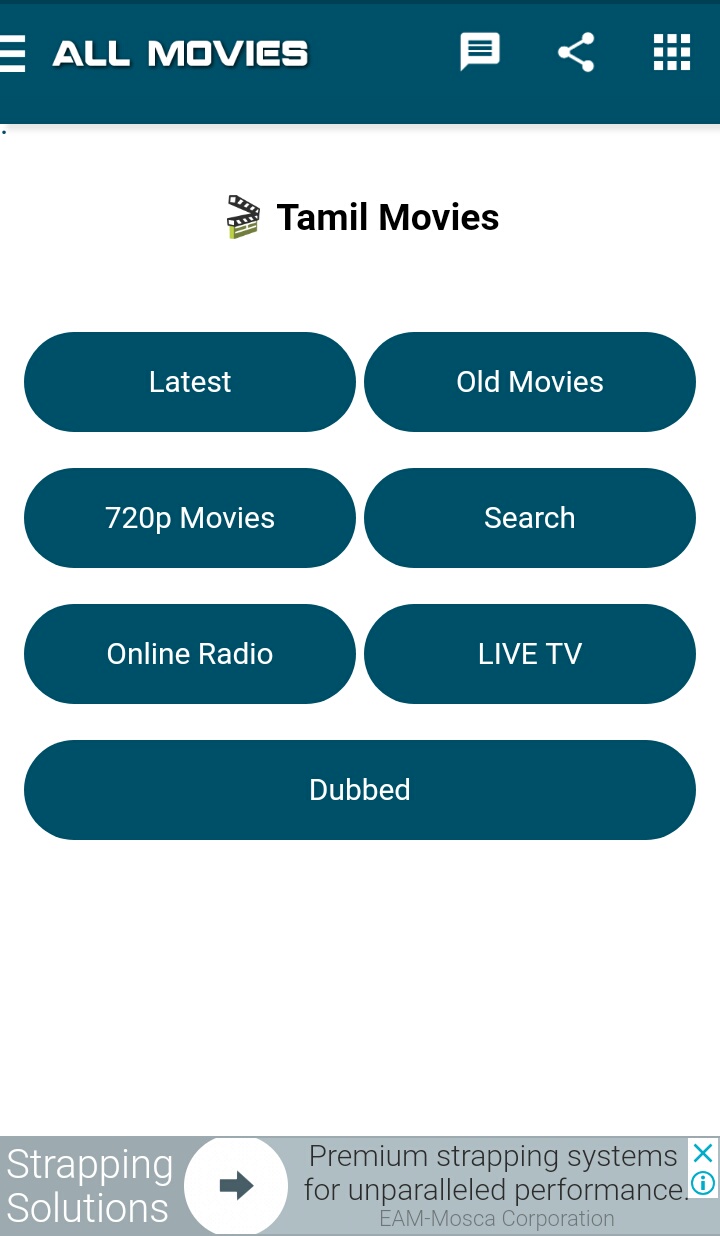The image size is (720, 1236).
Task: Browse Latest Tamil movies
Action: tap(190, 382)
